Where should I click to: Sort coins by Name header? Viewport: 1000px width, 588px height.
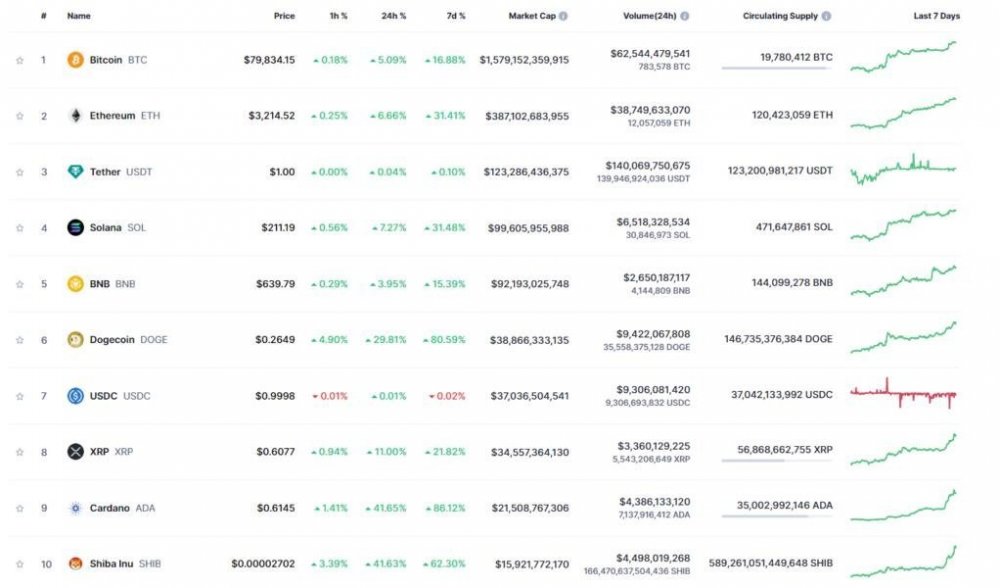78,16
